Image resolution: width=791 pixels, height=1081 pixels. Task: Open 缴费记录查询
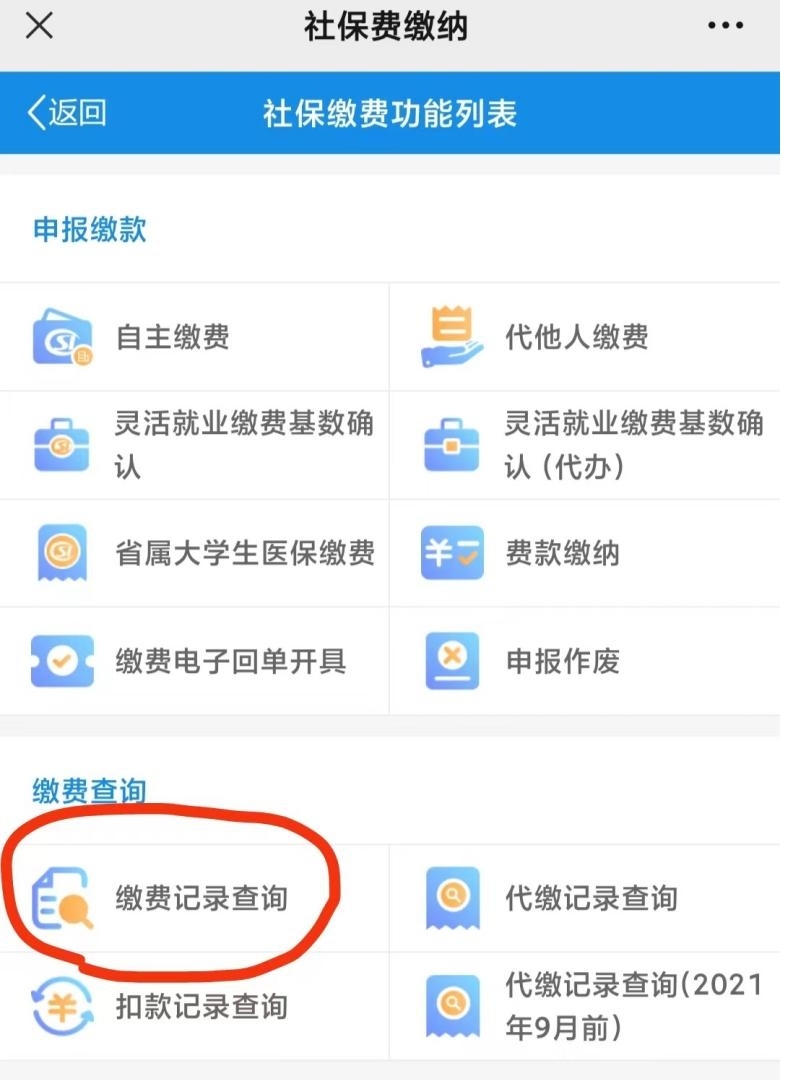click(x=200, y=898)
